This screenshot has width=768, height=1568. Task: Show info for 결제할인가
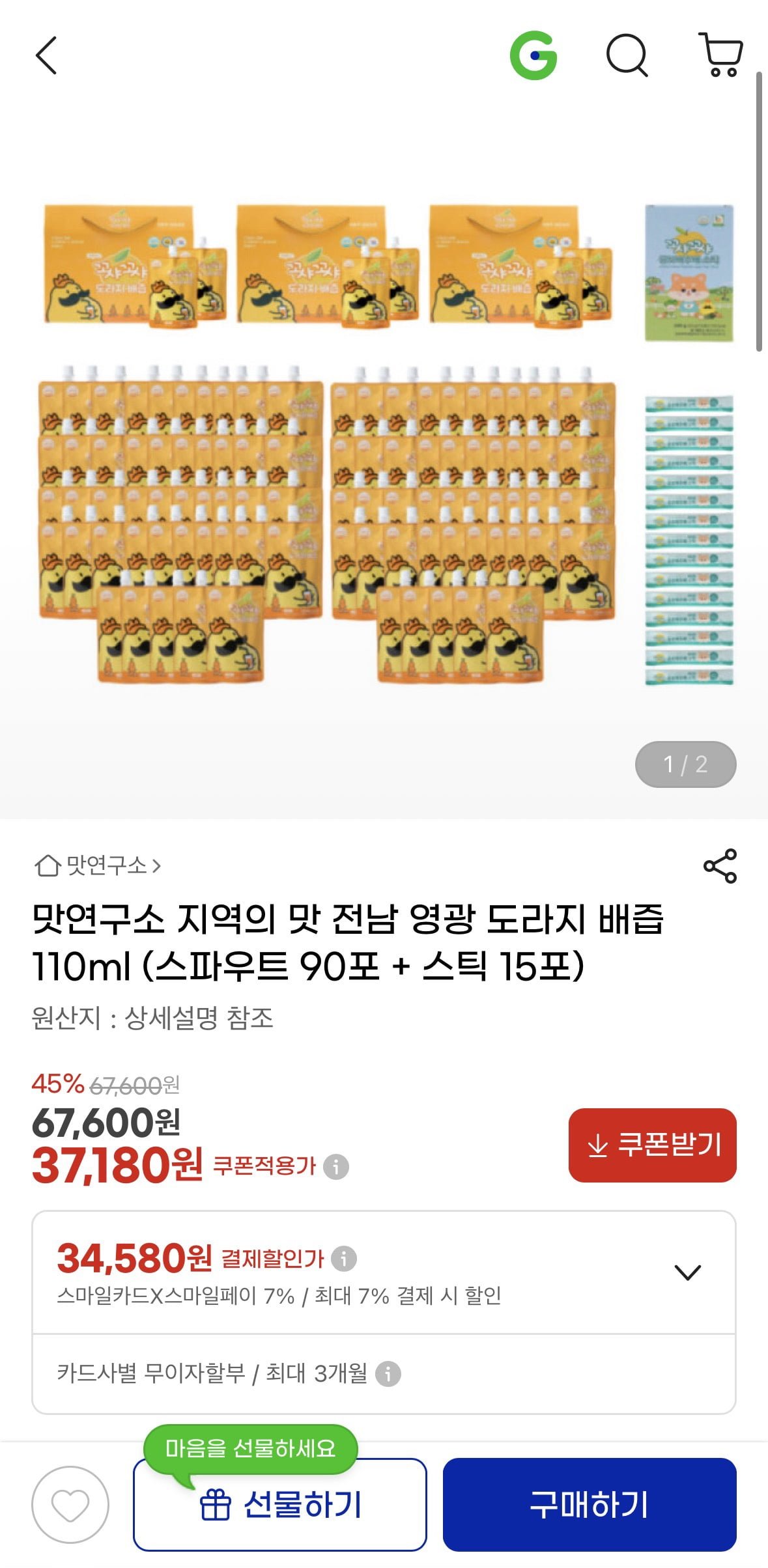[x=344, y=1259]
